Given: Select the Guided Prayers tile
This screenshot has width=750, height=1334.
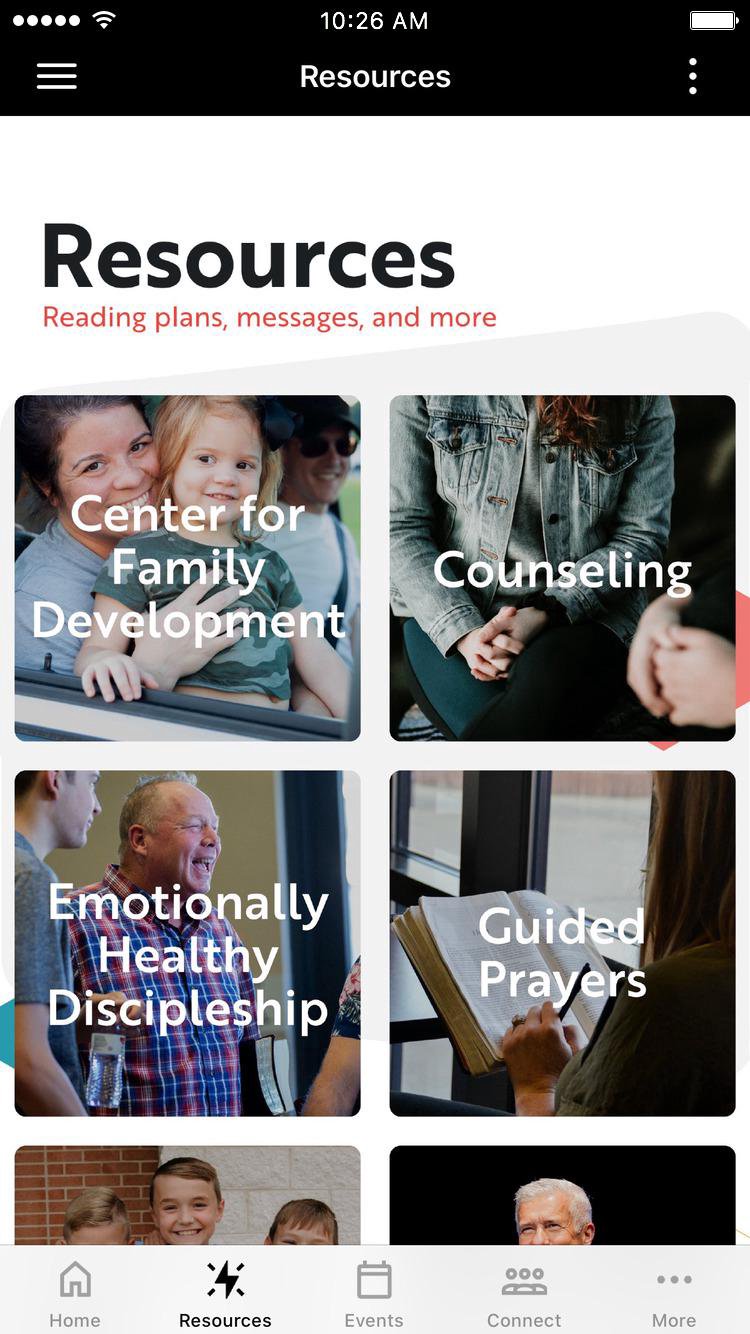Looking at the screenshot, I should pos(562,943).
